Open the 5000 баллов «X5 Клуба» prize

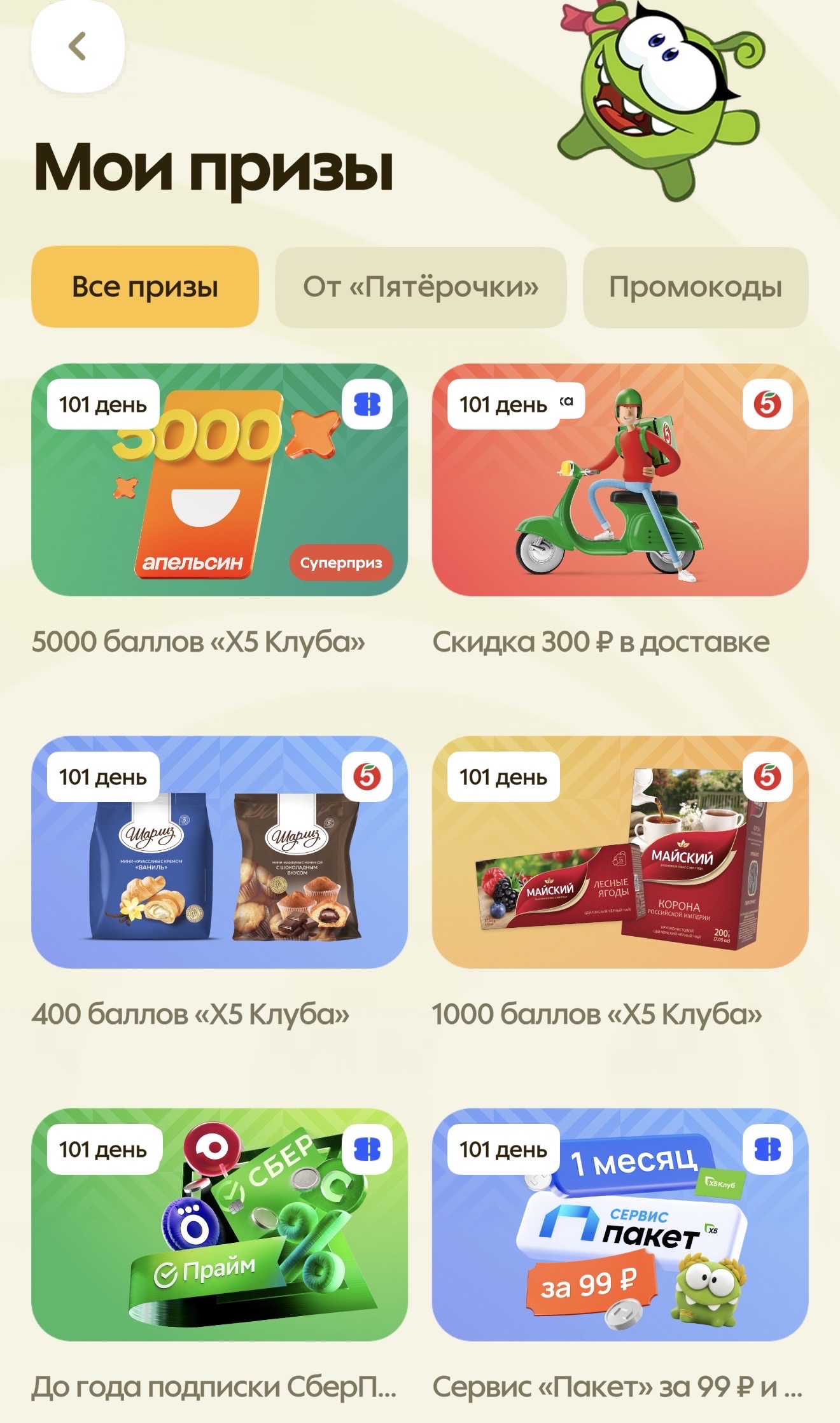219,480
